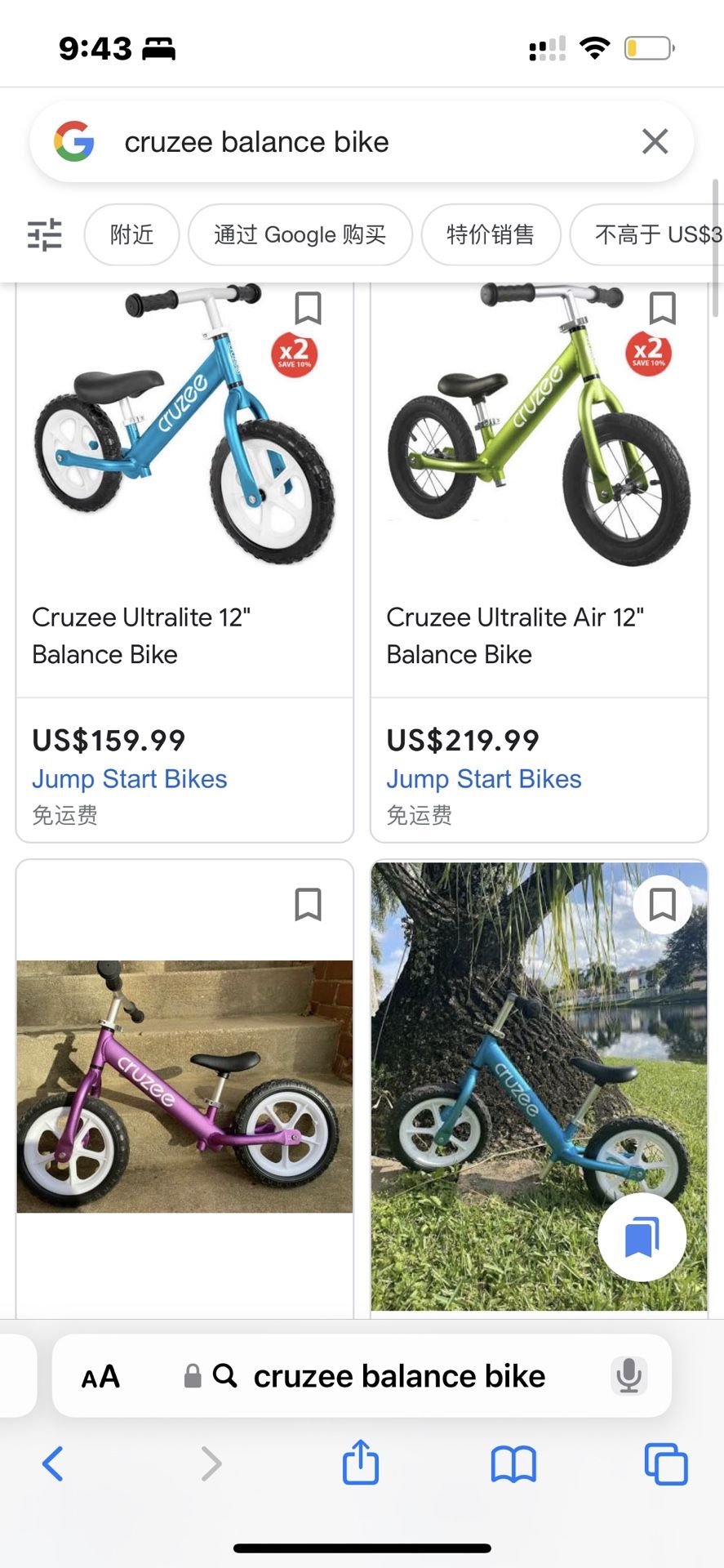Screen dimensions: 724x1568
Task: Bookmark the Cruzee Ultralite 12" Balance Bike
Action: [308, 309]
